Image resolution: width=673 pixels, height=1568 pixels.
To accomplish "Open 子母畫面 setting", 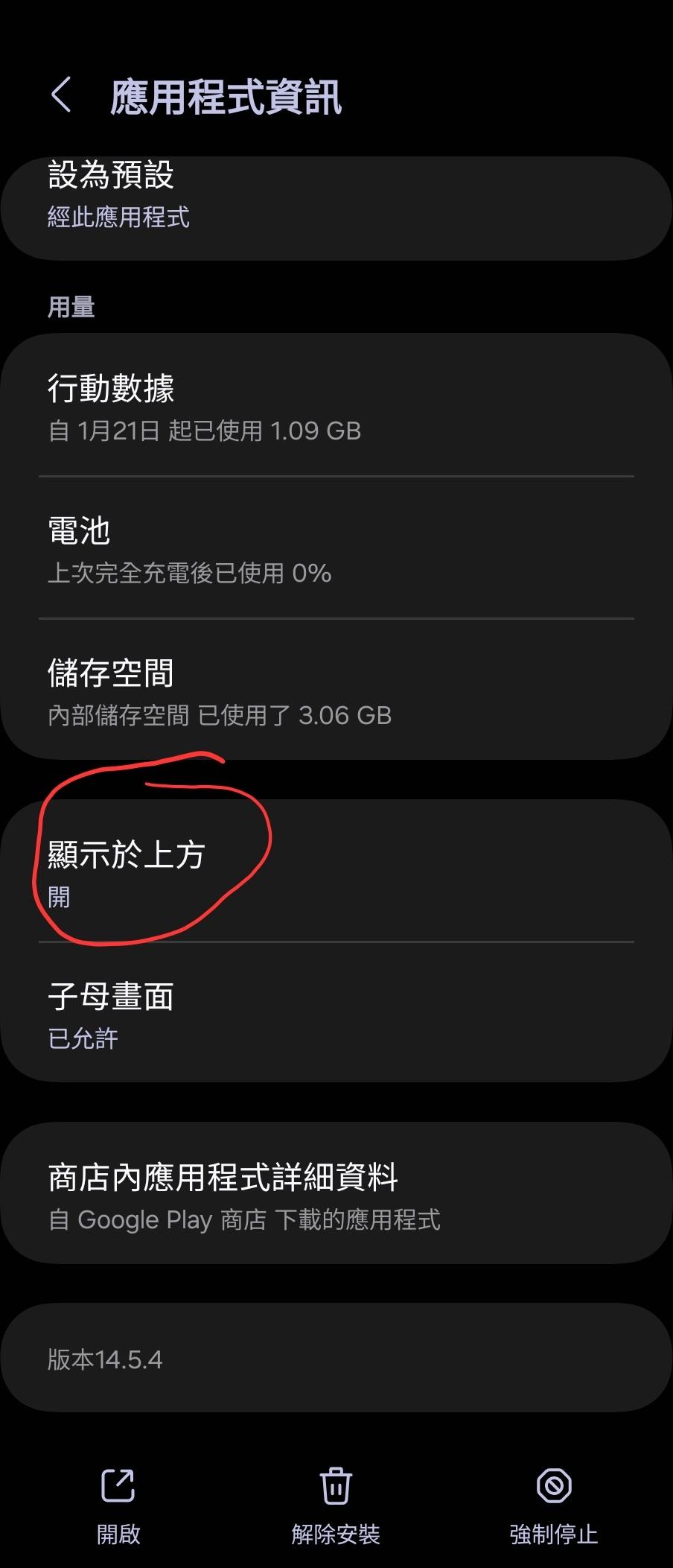I will (335, 1014).
